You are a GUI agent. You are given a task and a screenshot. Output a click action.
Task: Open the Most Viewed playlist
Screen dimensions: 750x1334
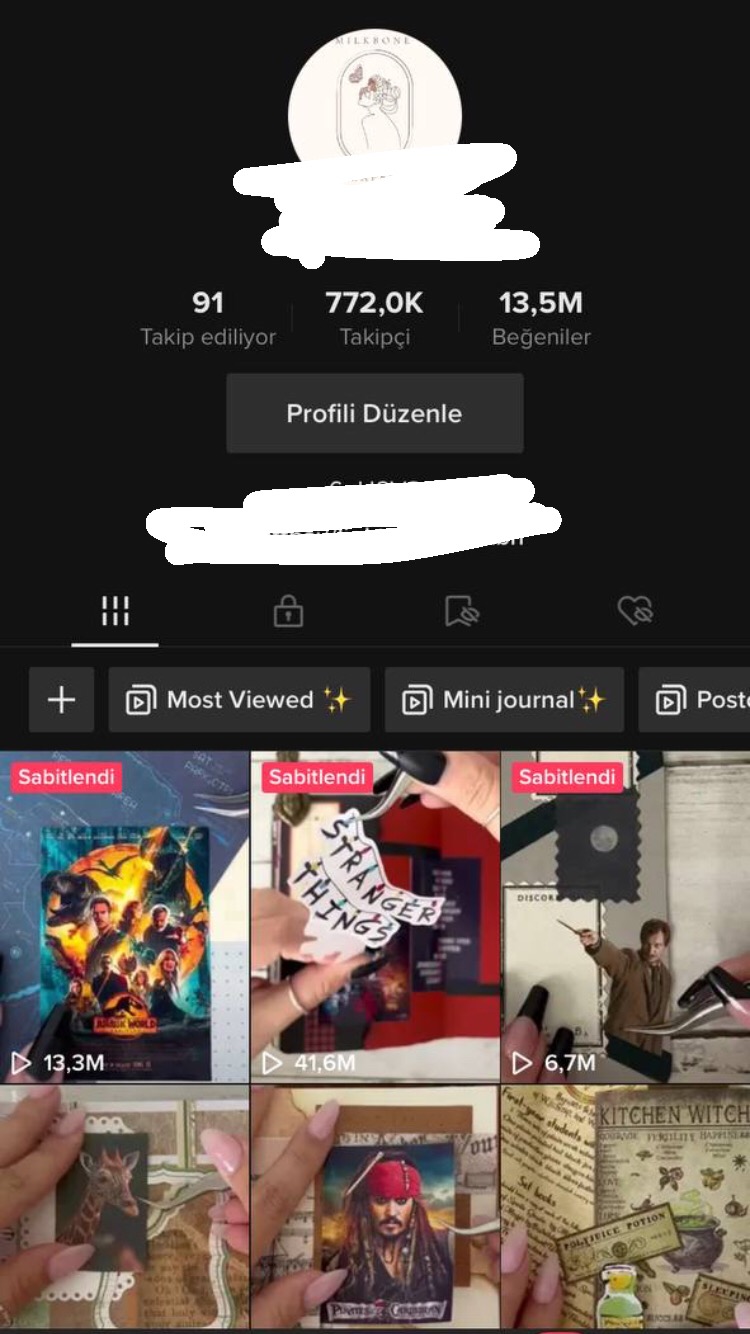(239, 700)
